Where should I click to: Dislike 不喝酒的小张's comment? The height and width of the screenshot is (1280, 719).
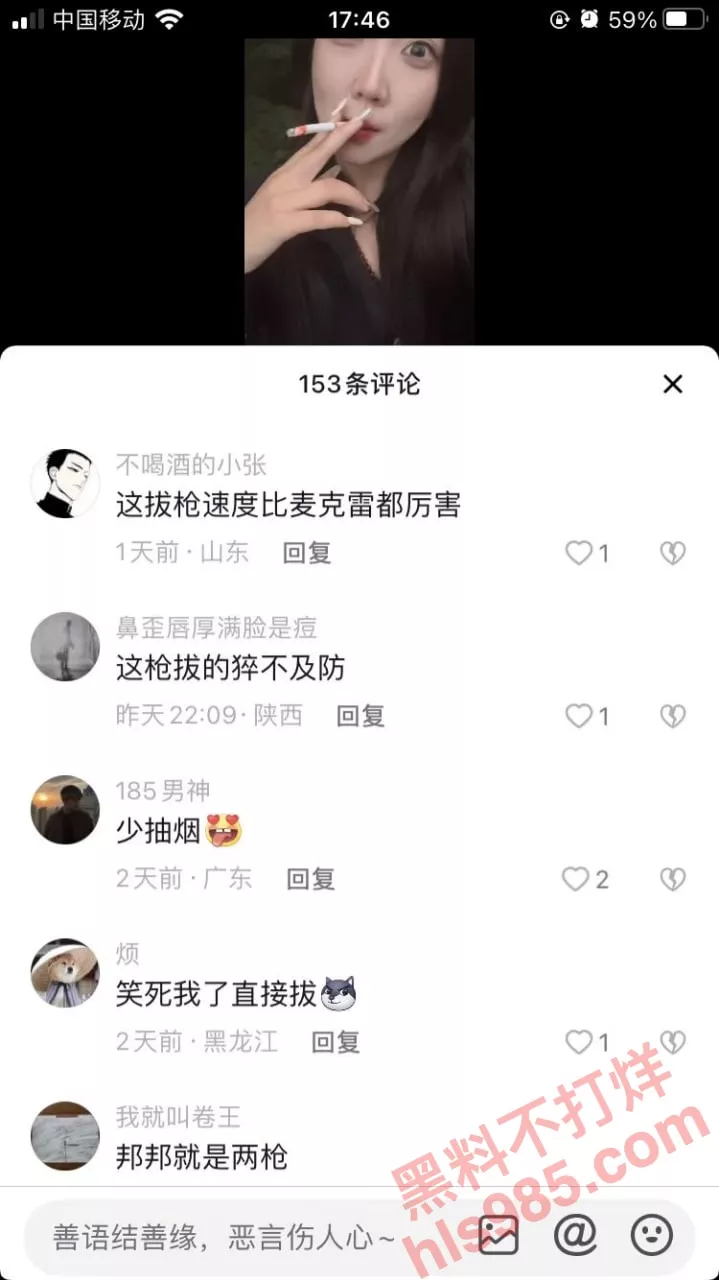(x=673, y=553)
